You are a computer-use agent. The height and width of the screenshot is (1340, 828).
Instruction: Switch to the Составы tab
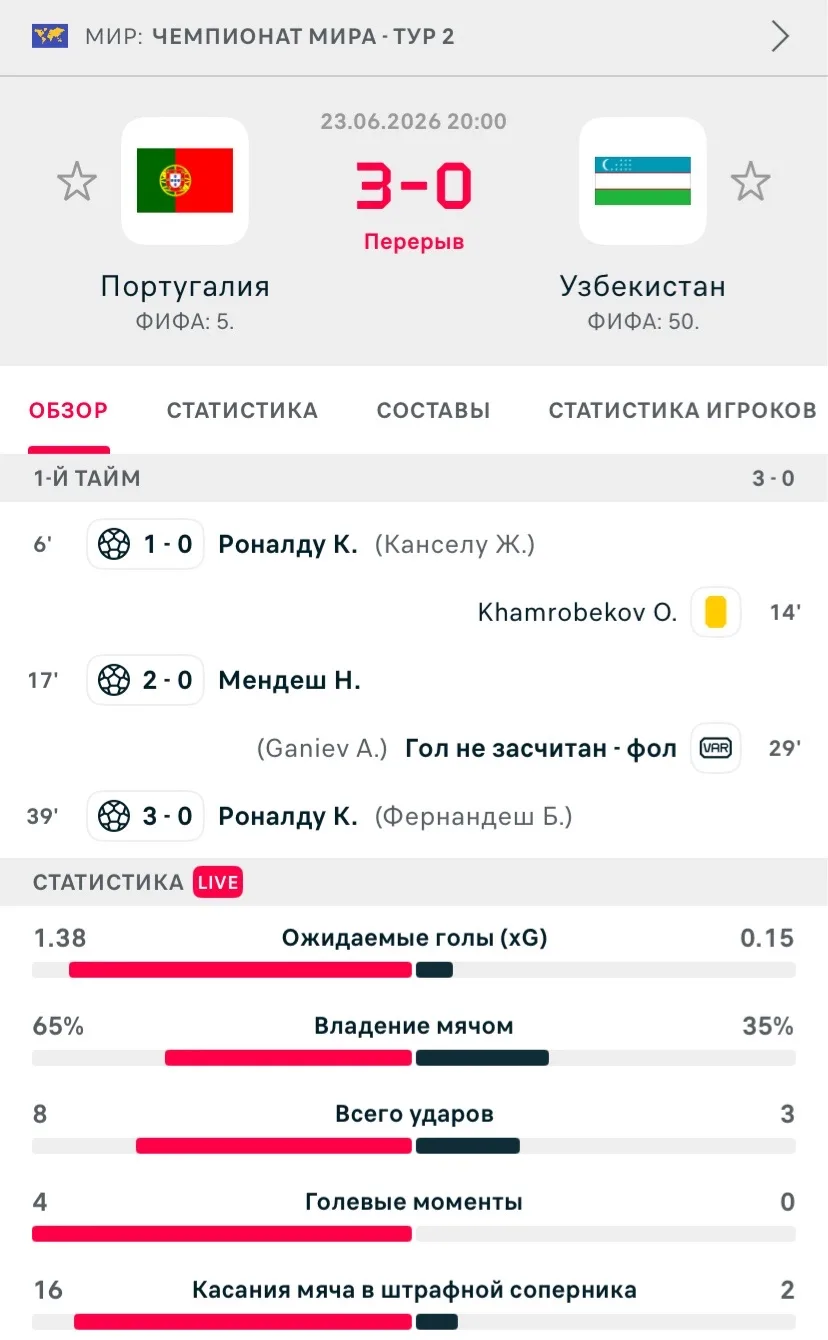tap(433, 410)
